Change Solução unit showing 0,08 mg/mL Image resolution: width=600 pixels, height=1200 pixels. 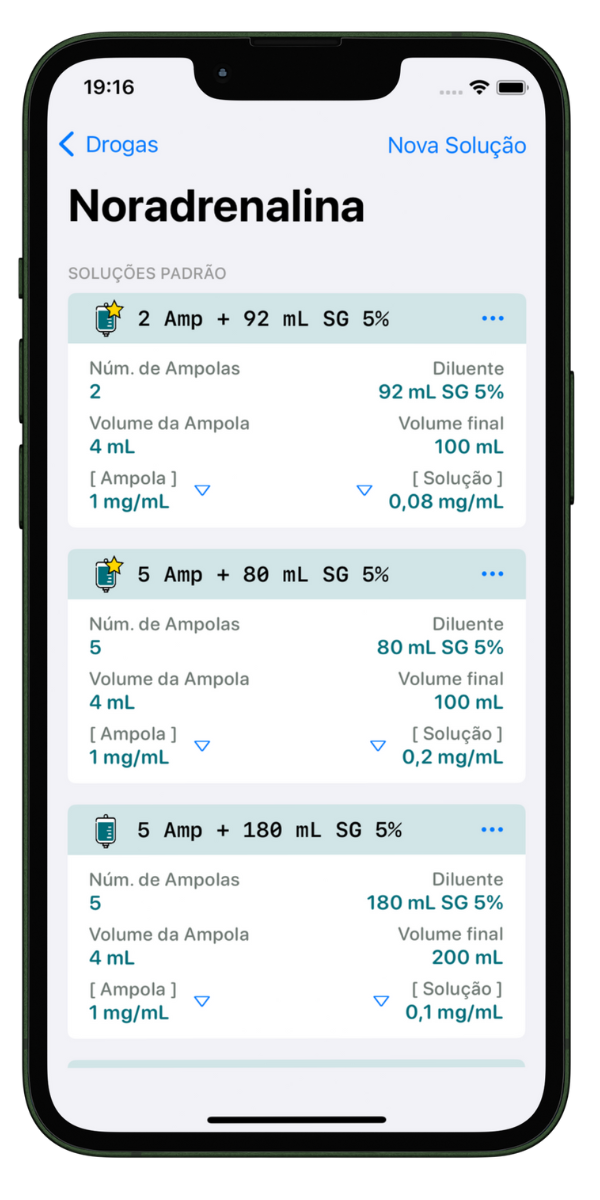coord(365,490)
